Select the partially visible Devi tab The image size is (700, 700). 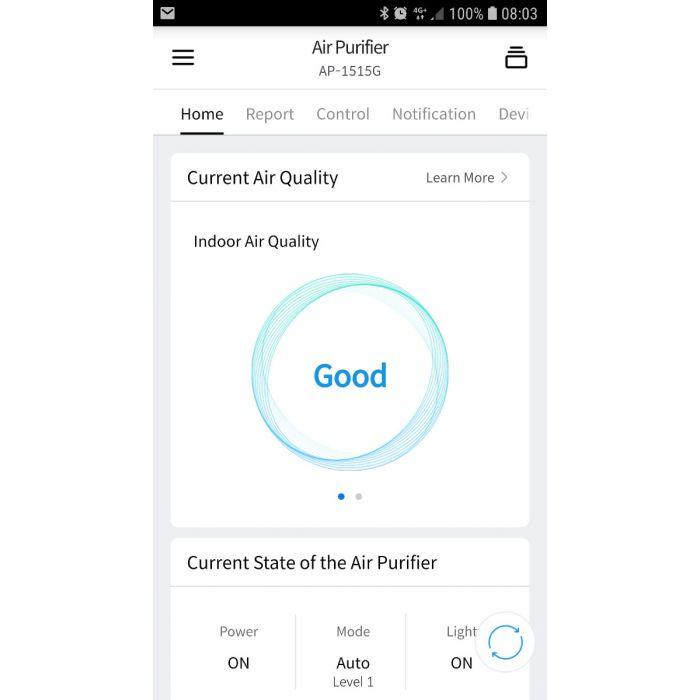(x=514, y=114)
